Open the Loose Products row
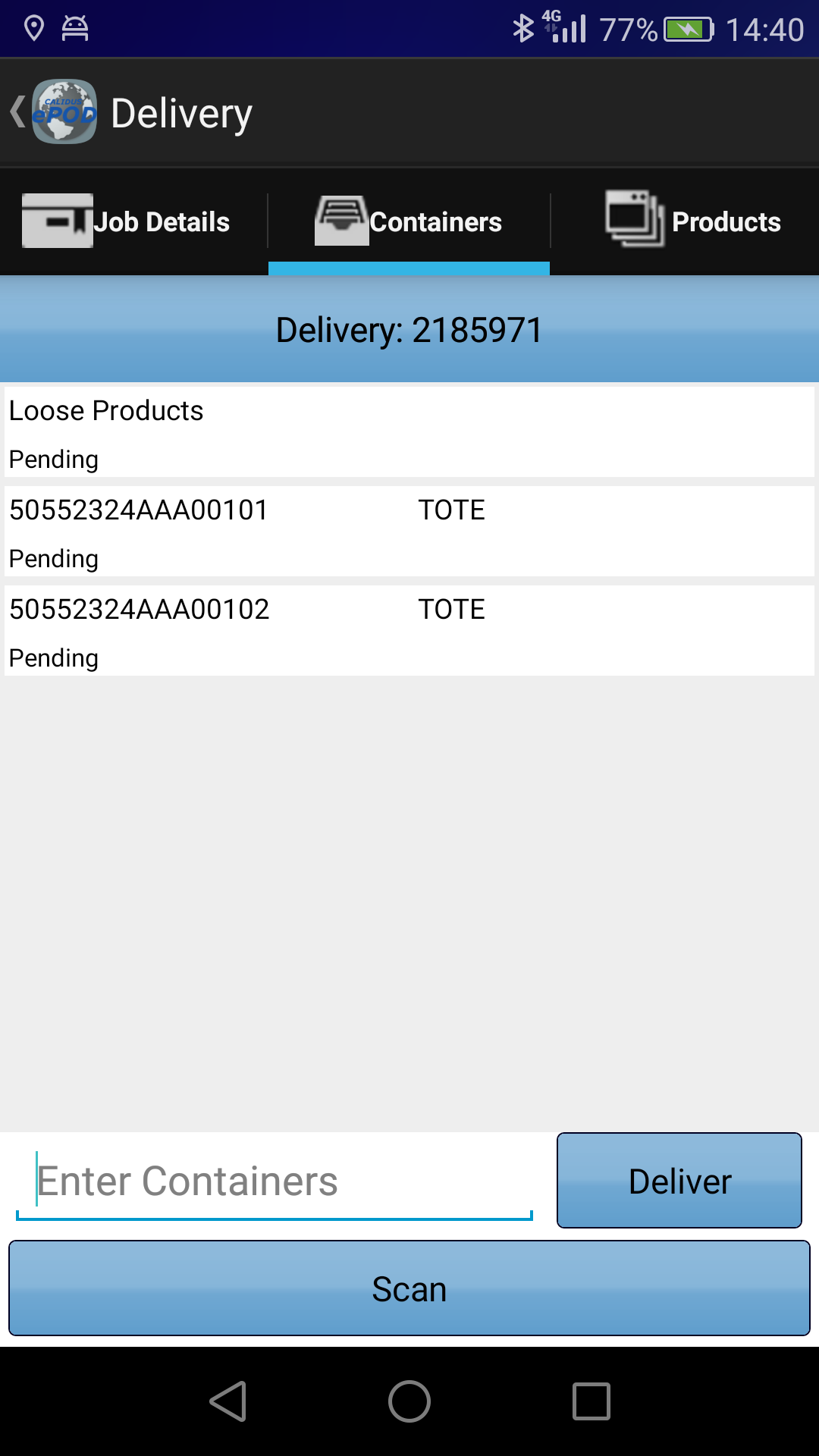The height and width of the screenshot is (1456, 819). (409, 432)
